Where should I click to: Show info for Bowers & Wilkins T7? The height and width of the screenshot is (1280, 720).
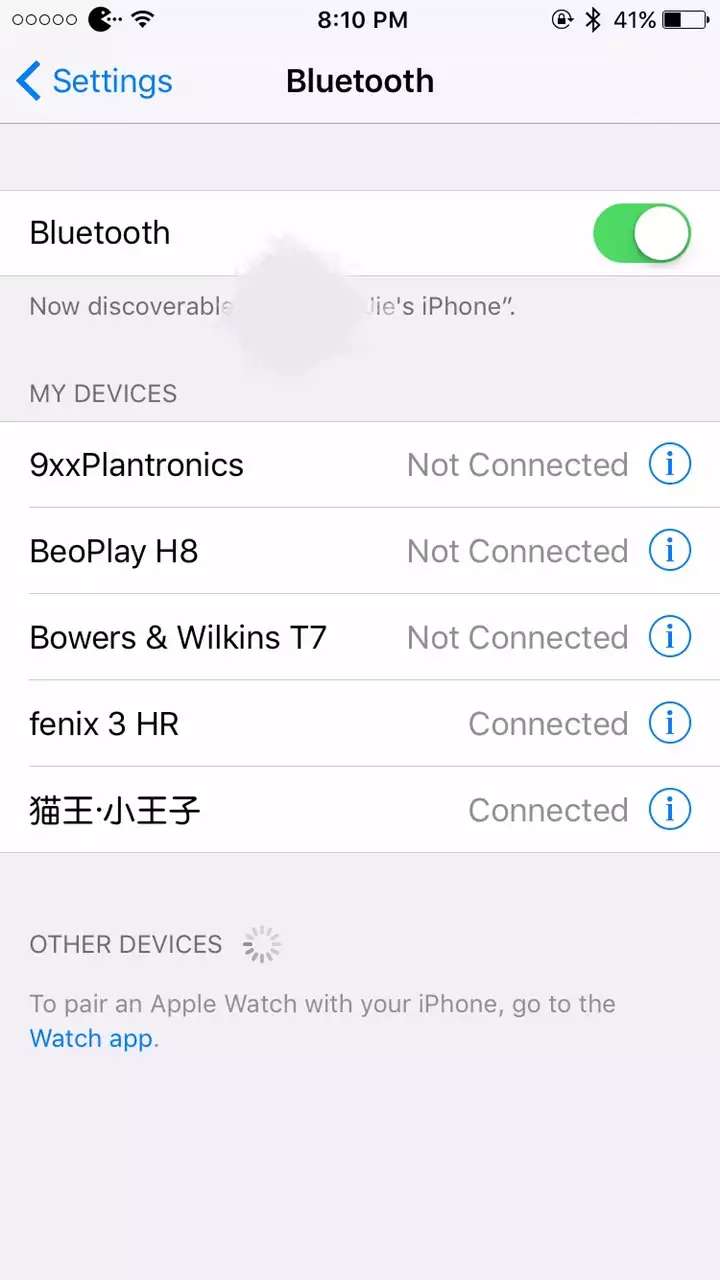[x=670, y=637]
